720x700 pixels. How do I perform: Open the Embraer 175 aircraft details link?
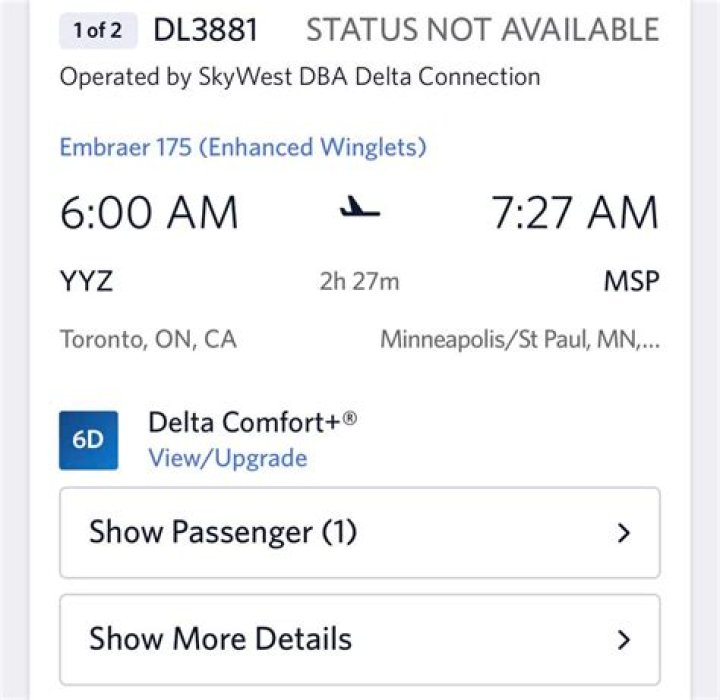(x=243, y=148)
